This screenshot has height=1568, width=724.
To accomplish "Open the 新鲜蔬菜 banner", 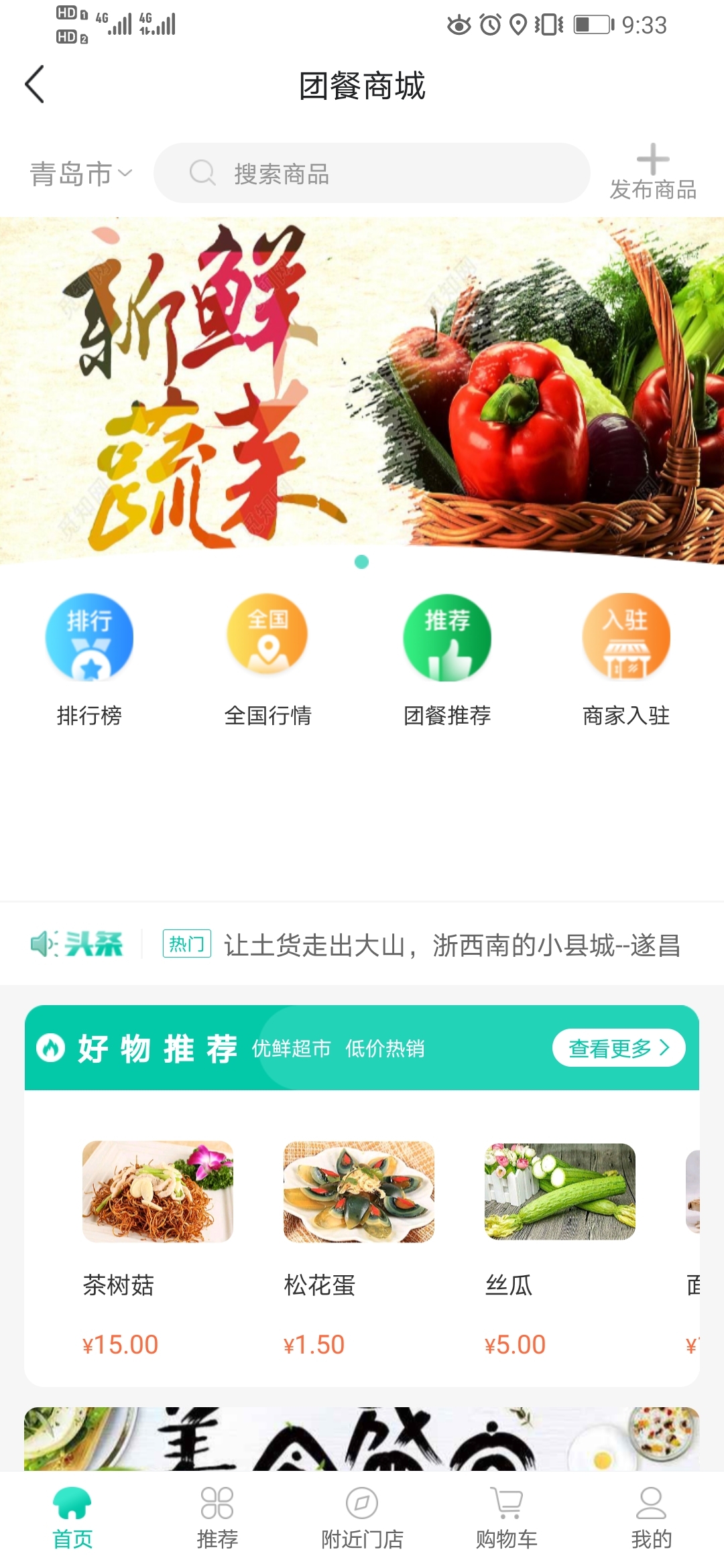I will click(x=362, y=390).
